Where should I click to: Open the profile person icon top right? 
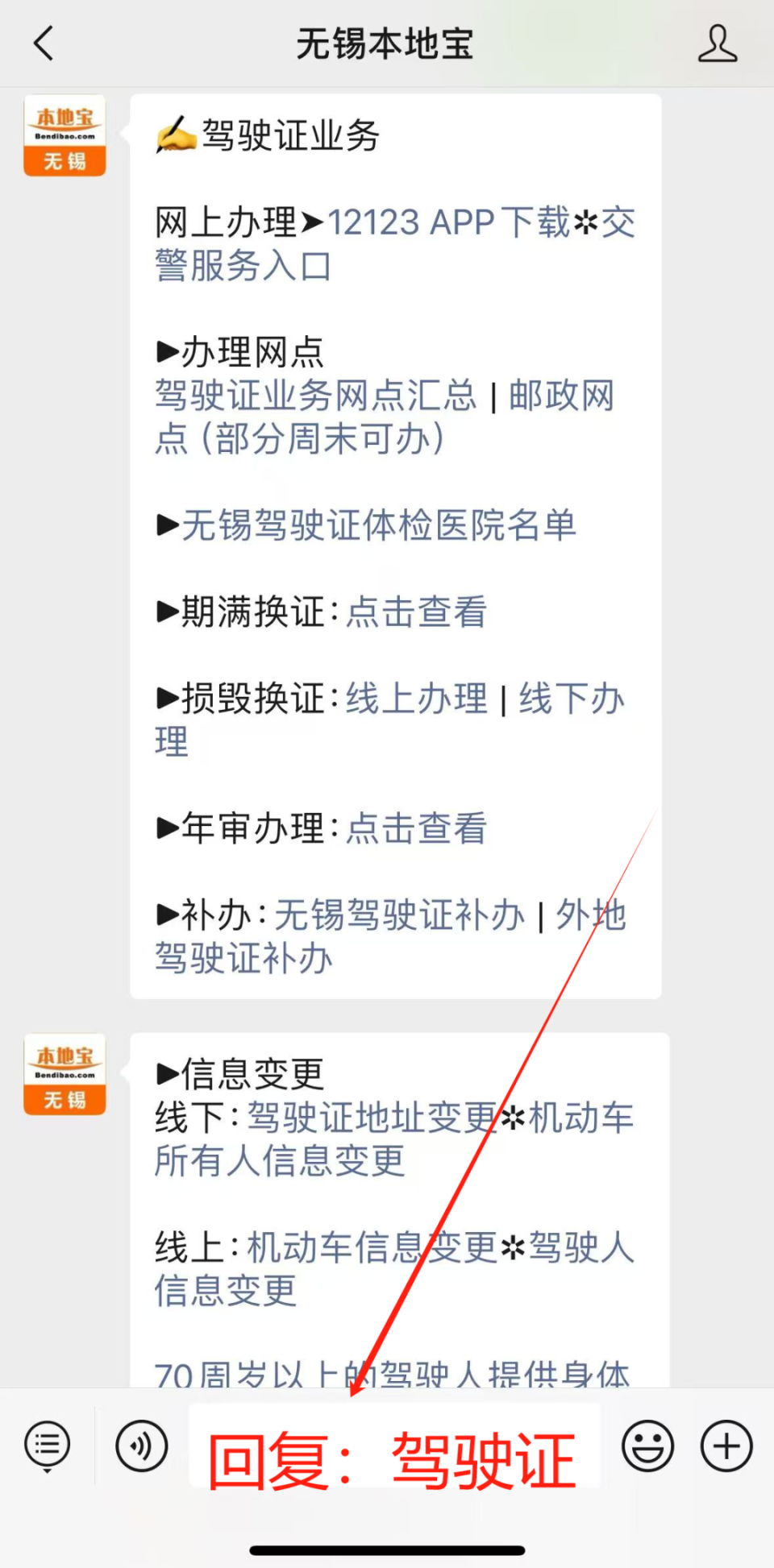click(718, 44)
